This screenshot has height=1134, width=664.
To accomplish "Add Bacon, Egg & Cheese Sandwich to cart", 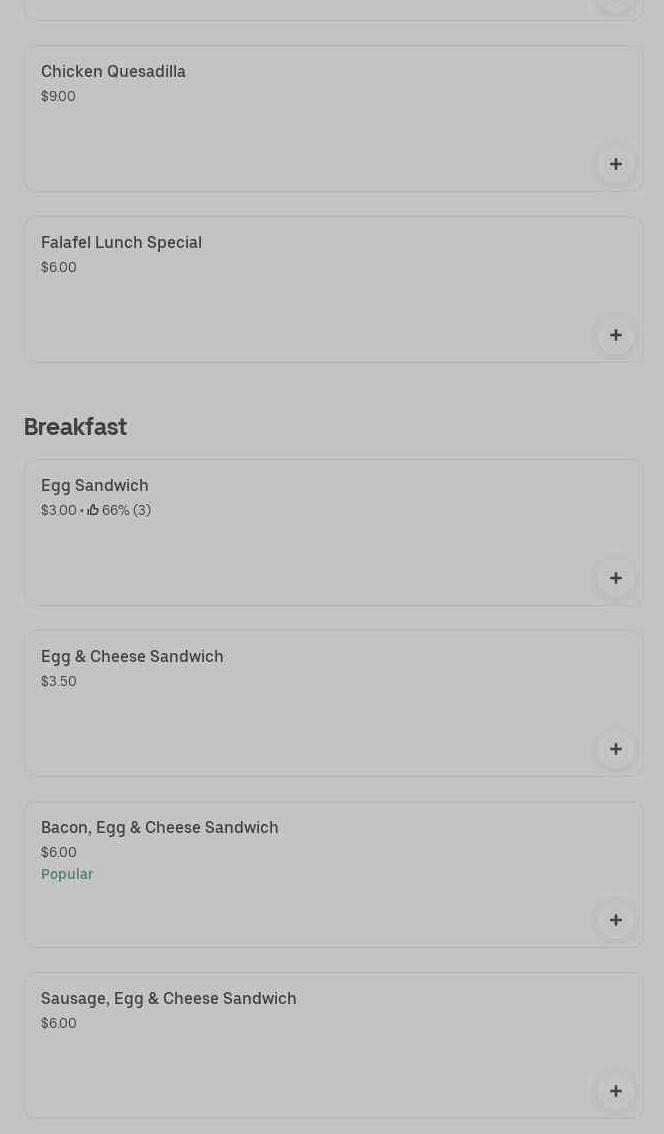I will 616,920.
